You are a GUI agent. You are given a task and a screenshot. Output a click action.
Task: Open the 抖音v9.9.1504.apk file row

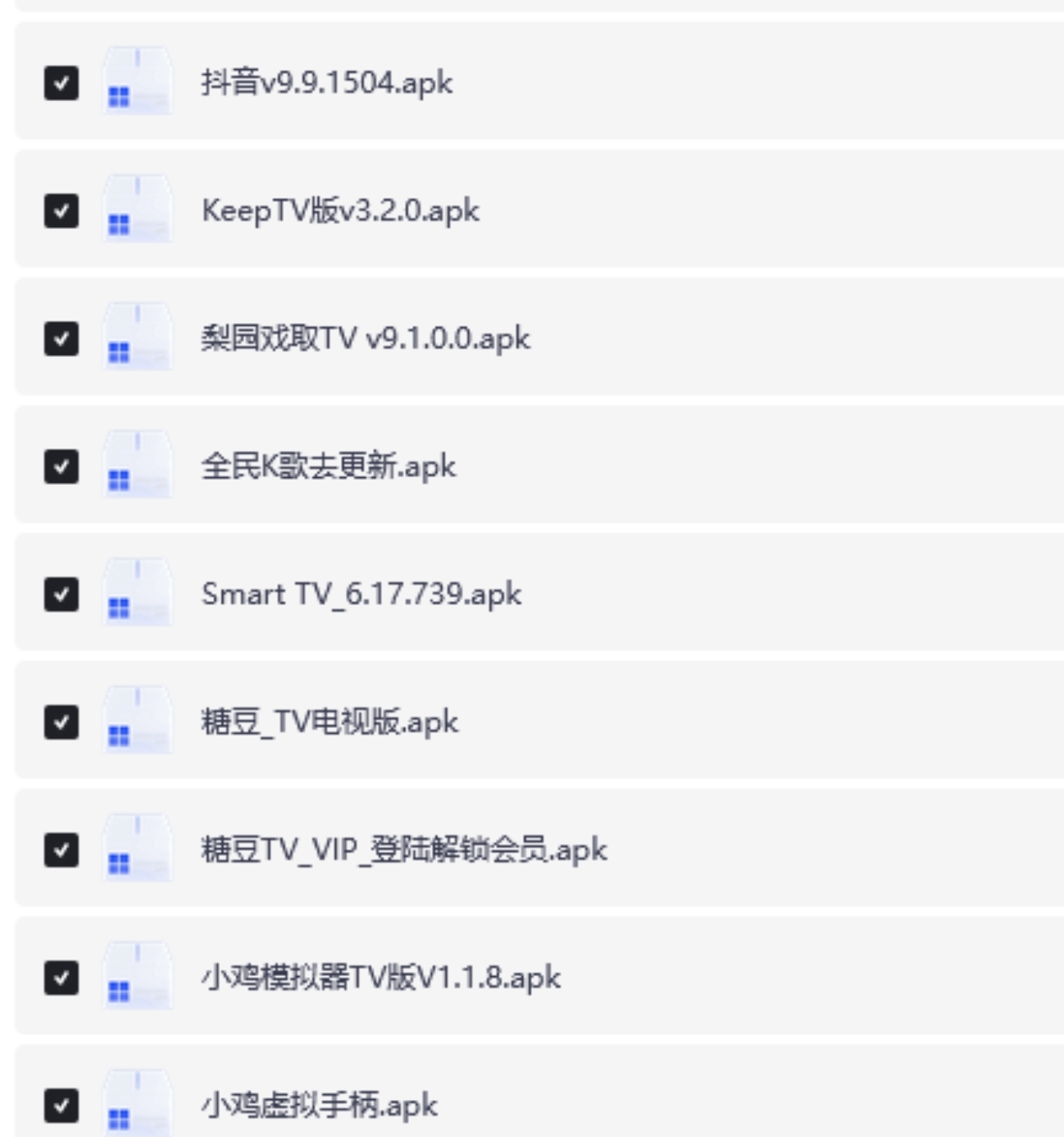coord(327,83)
